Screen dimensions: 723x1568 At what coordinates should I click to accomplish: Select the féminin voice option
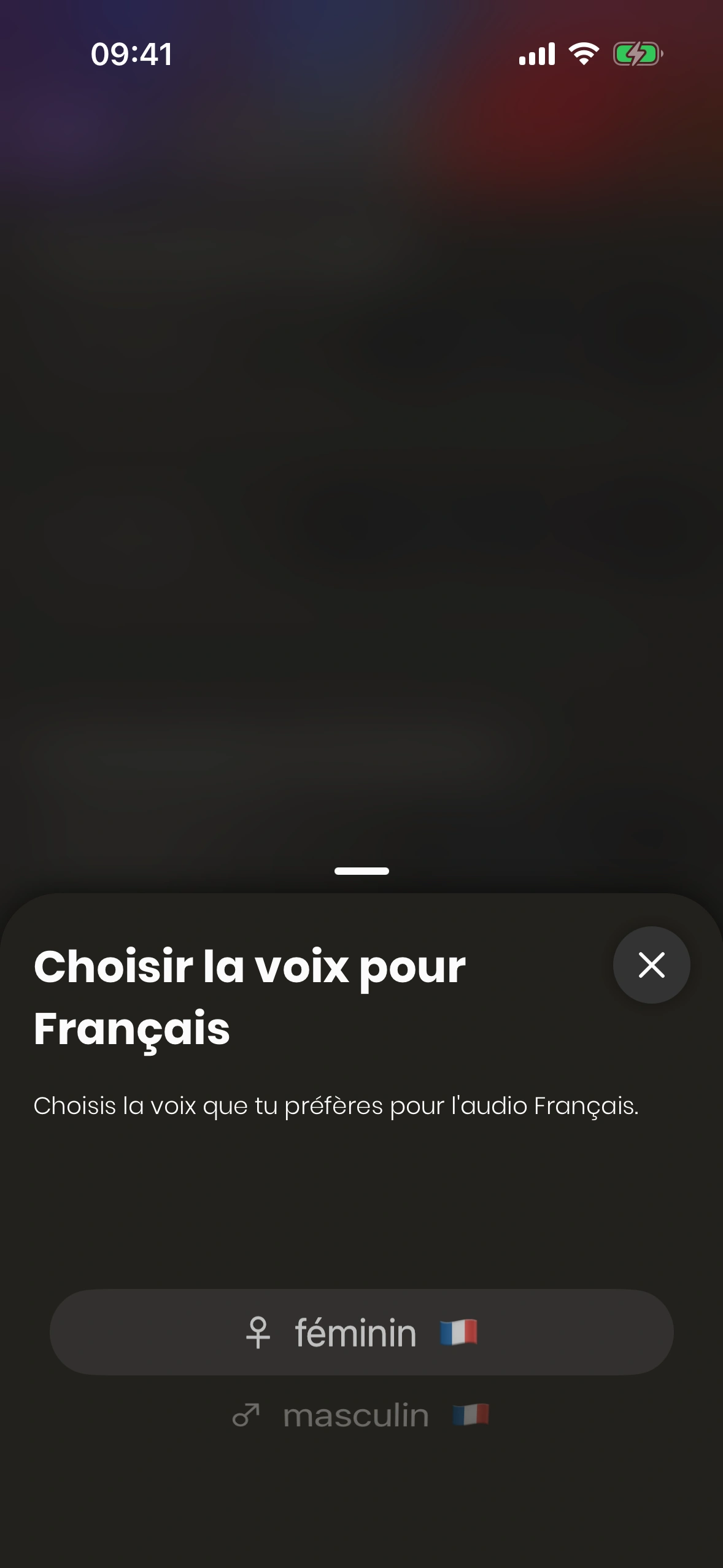click(361, 1332)
